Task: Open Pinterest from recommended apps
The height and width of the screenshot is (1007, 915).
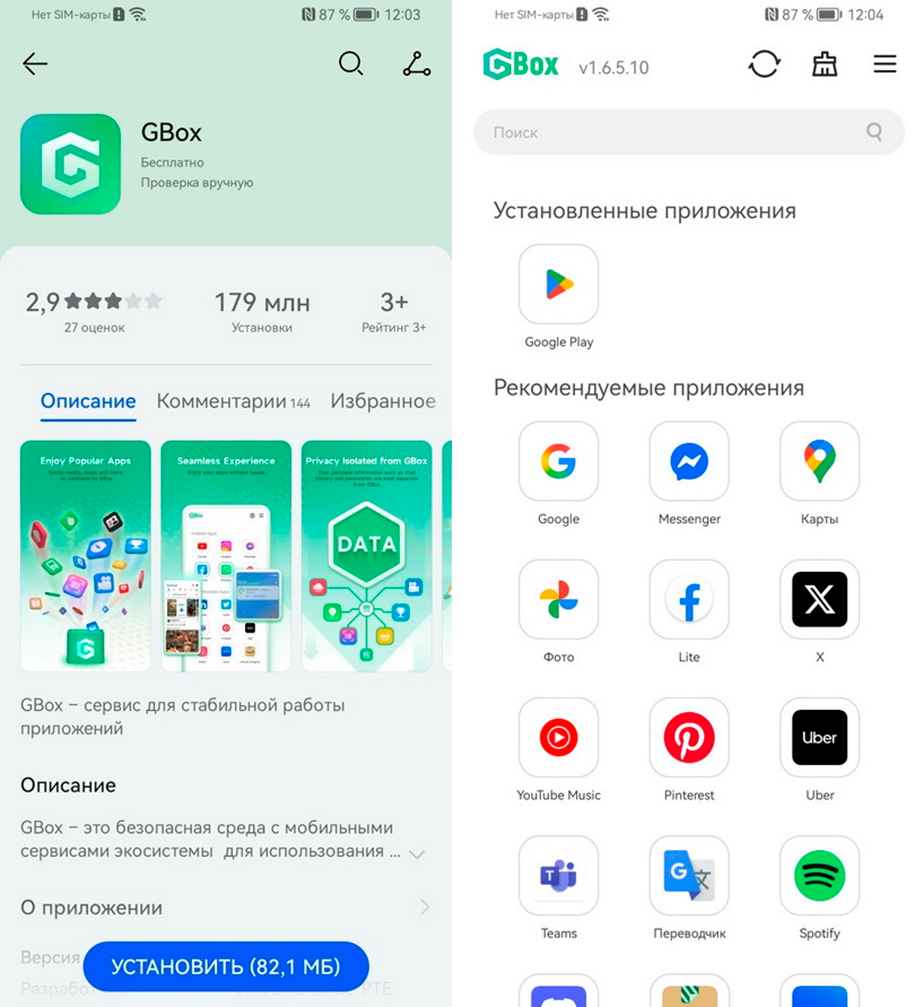Action: click(689, 739)
